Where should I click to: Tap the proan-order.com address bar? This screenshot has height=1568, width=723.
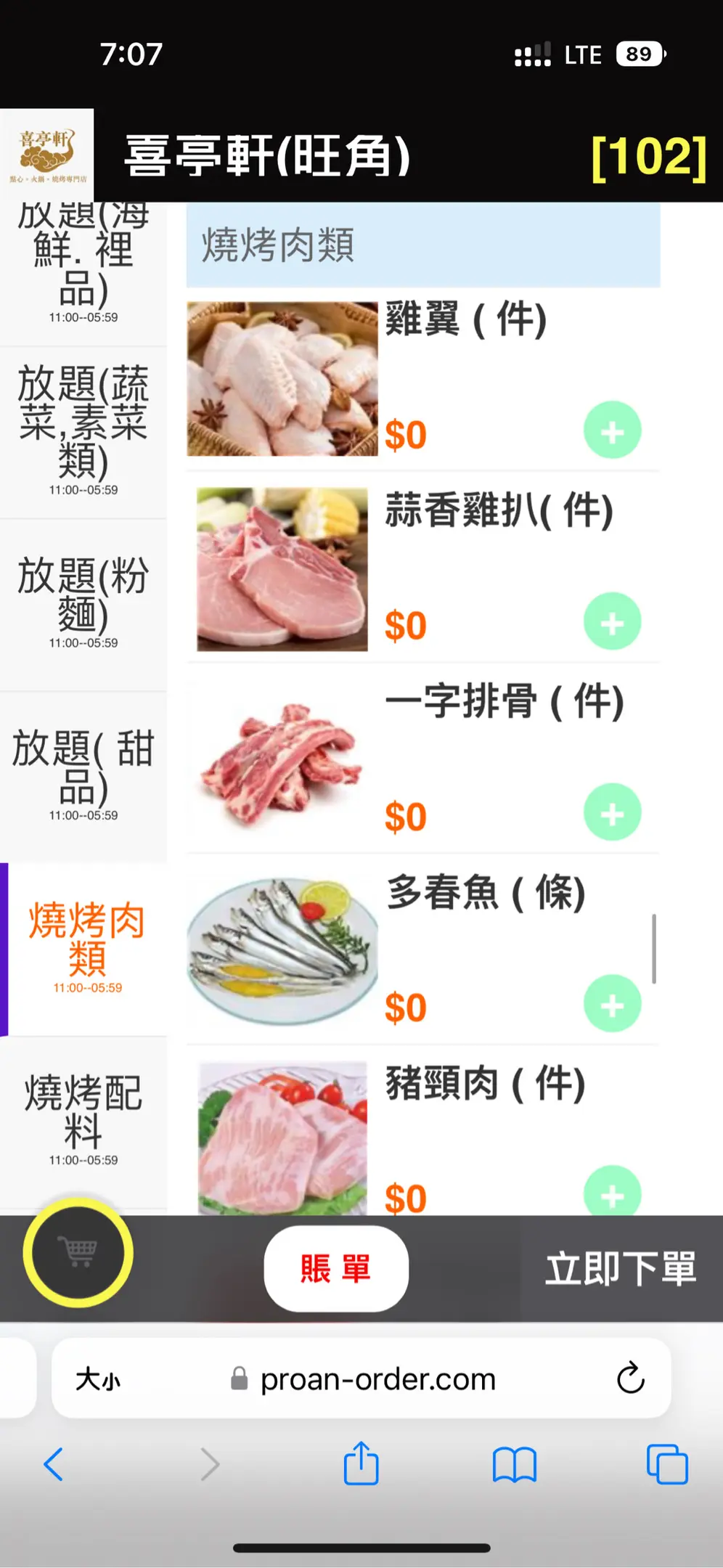(377, 1379)
